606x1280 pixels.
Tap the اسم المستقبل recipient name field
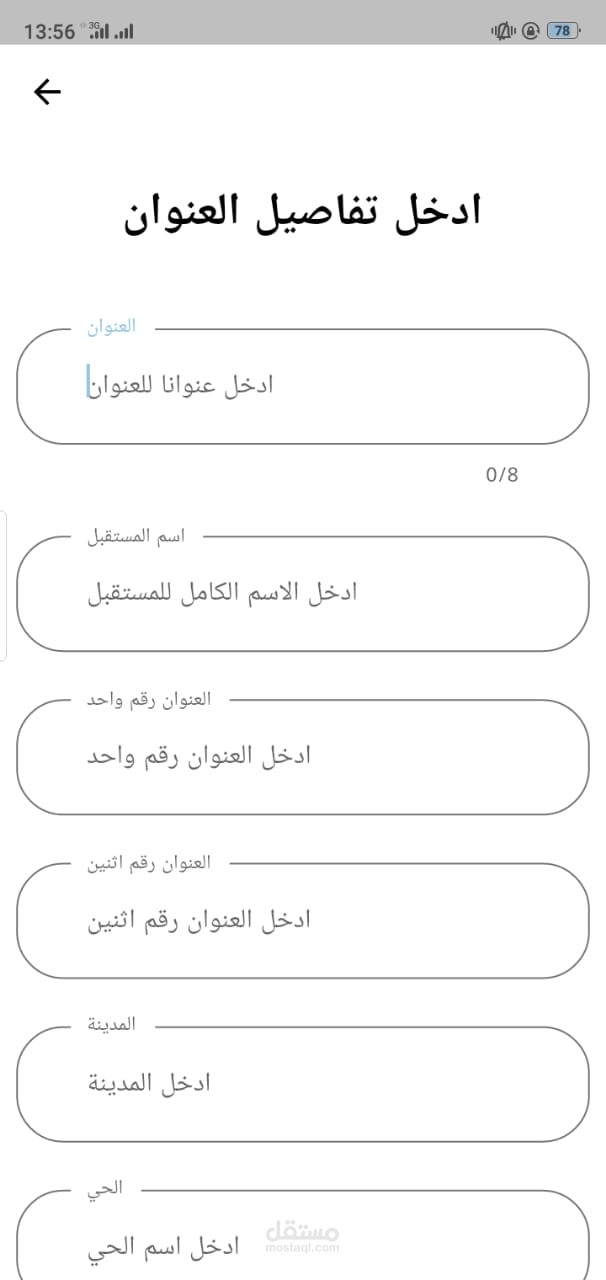pos(302,593)
